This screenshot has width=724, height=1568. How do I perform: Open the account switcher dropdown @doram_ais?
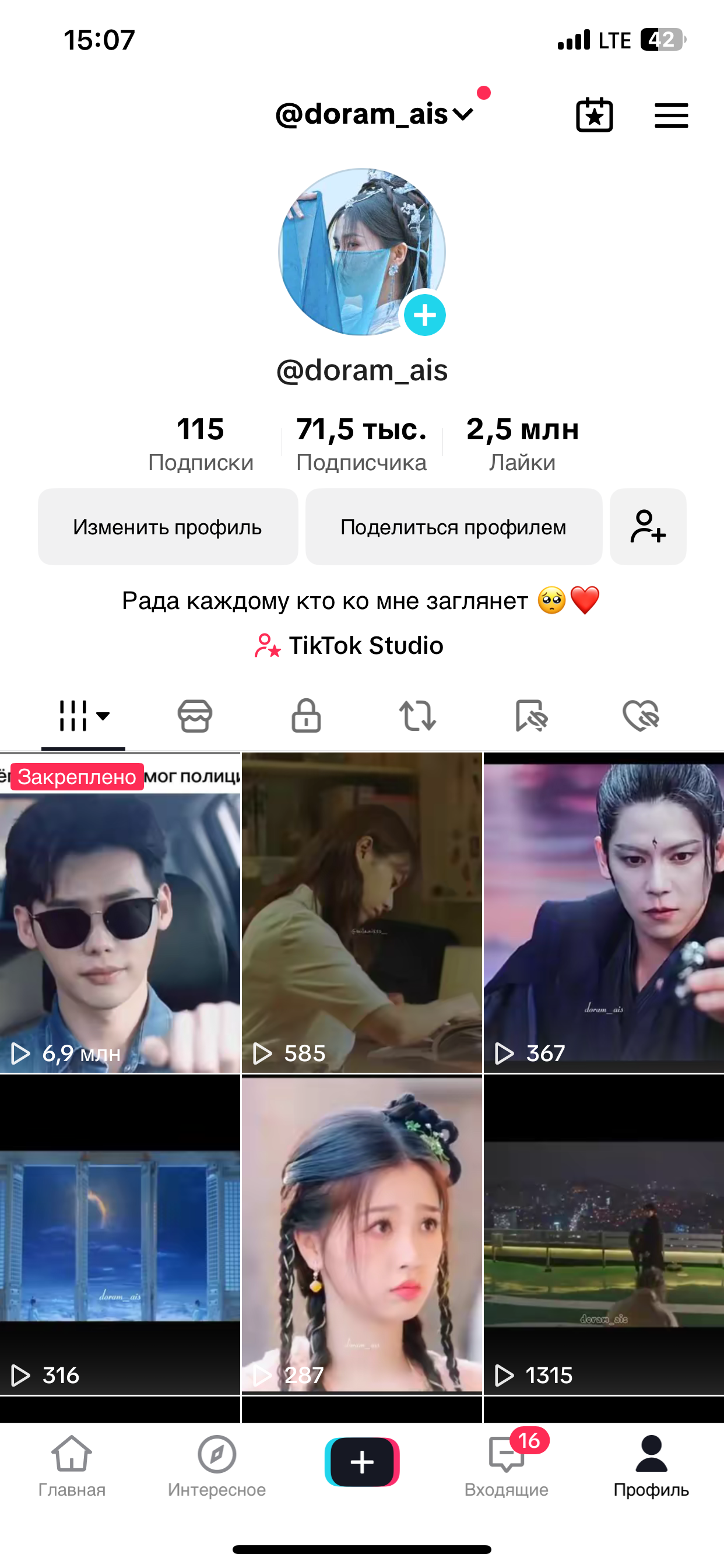pyautogui.click(x=374, y=114)
